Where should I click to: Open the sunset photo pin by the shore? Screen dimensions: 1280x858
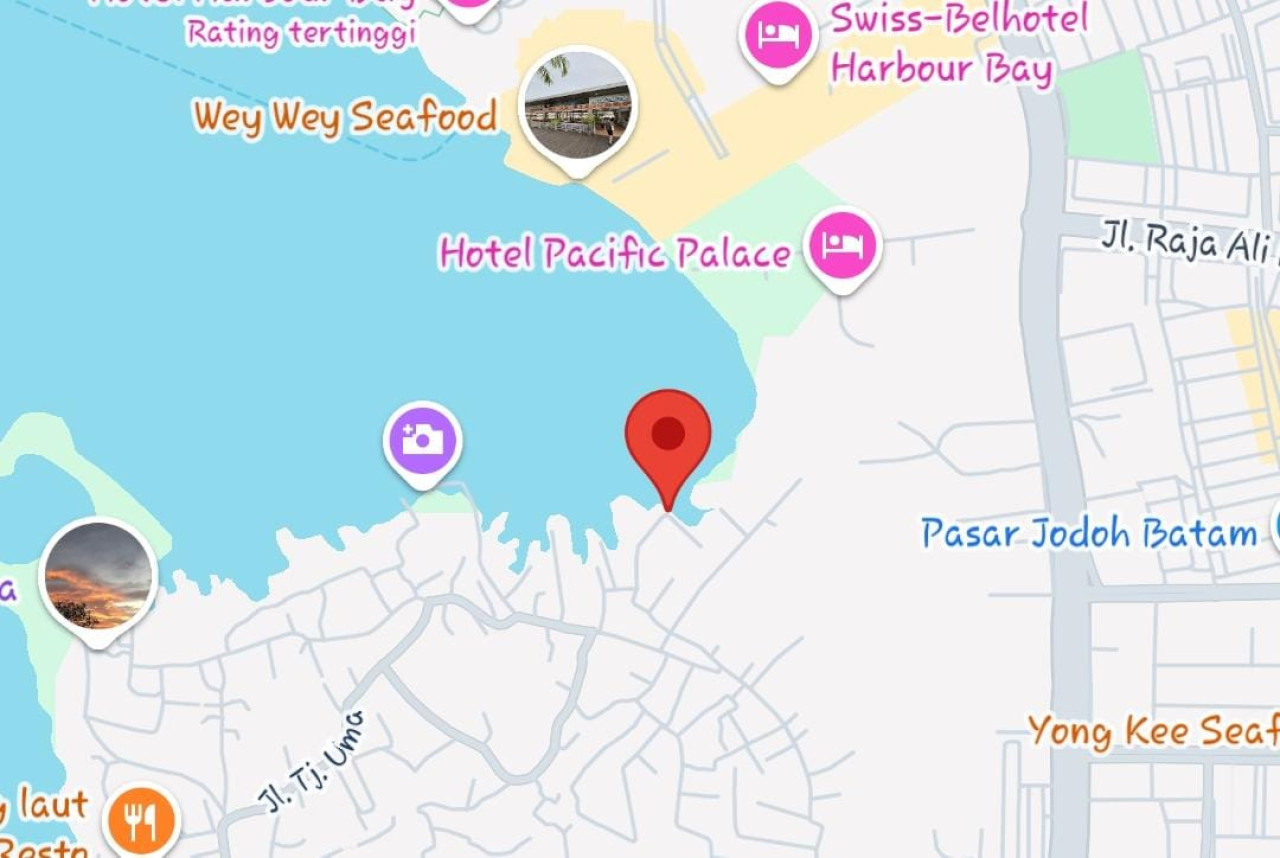click(x=98, y=576)
